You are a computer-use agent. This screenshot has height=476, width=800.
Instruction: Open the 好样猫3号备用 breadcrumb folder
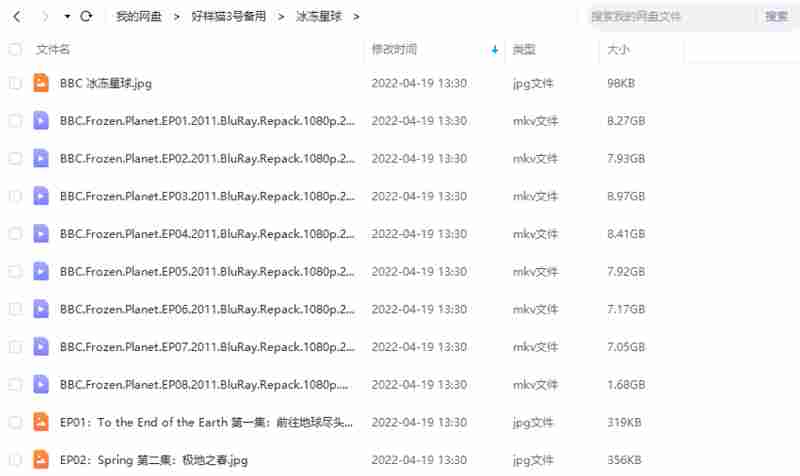pos(228,16)
